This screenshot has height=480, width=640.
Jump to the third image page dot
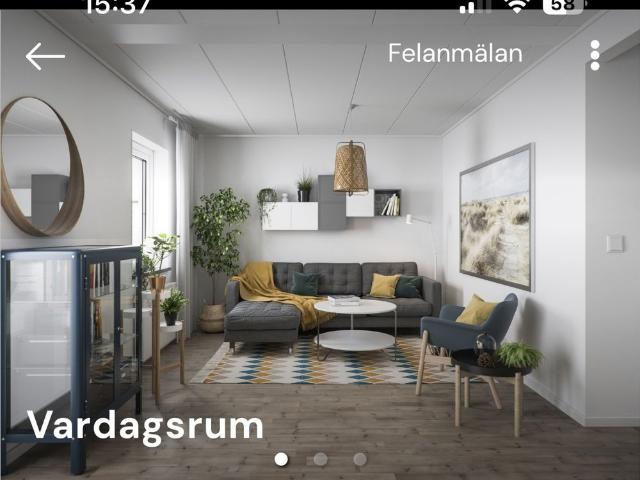[x=360, y=459]
